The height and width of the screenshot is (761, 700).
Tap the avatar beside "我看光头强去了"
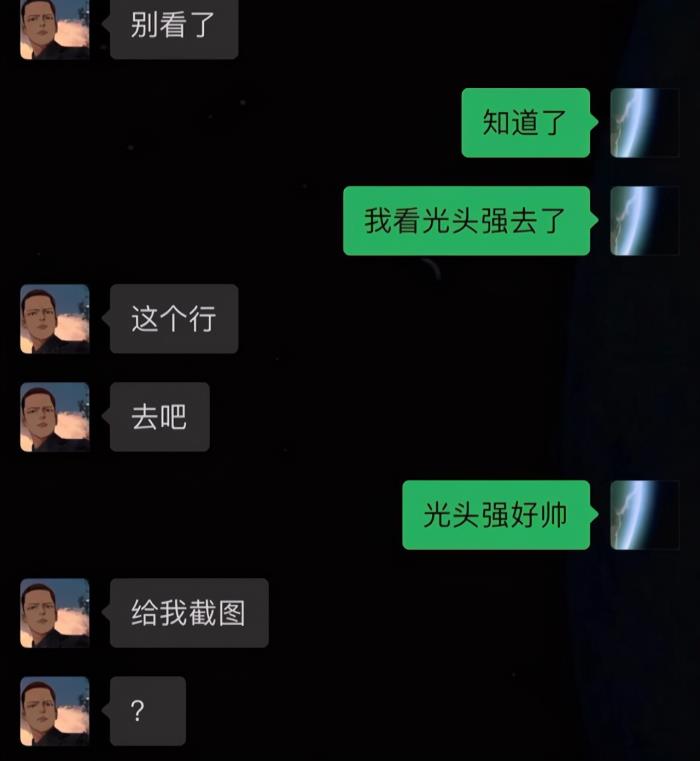coord(644,221)
